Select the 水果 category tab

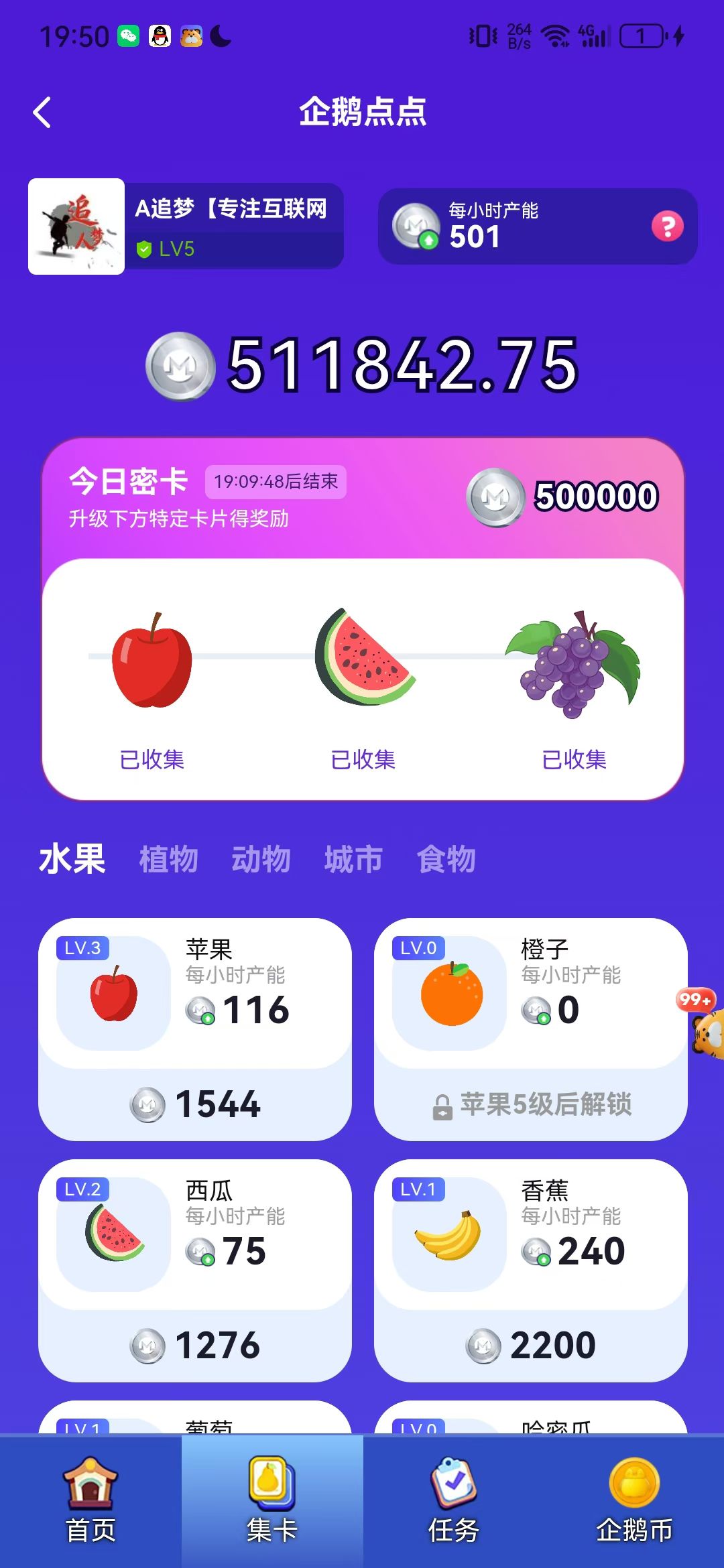pos(72,859)
